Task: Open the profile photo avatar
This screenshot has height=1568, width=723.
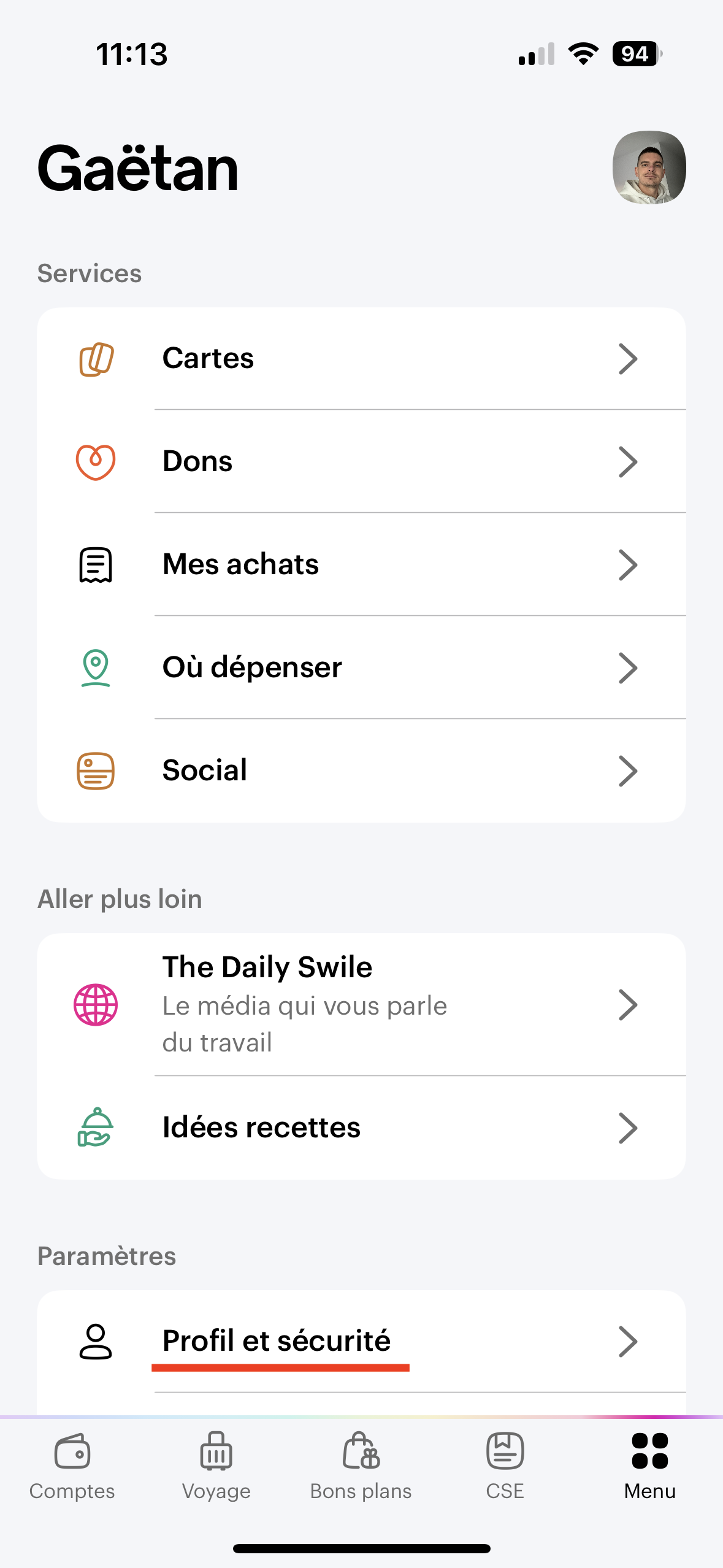Action: pyautogui.click(x=649, y=167)
